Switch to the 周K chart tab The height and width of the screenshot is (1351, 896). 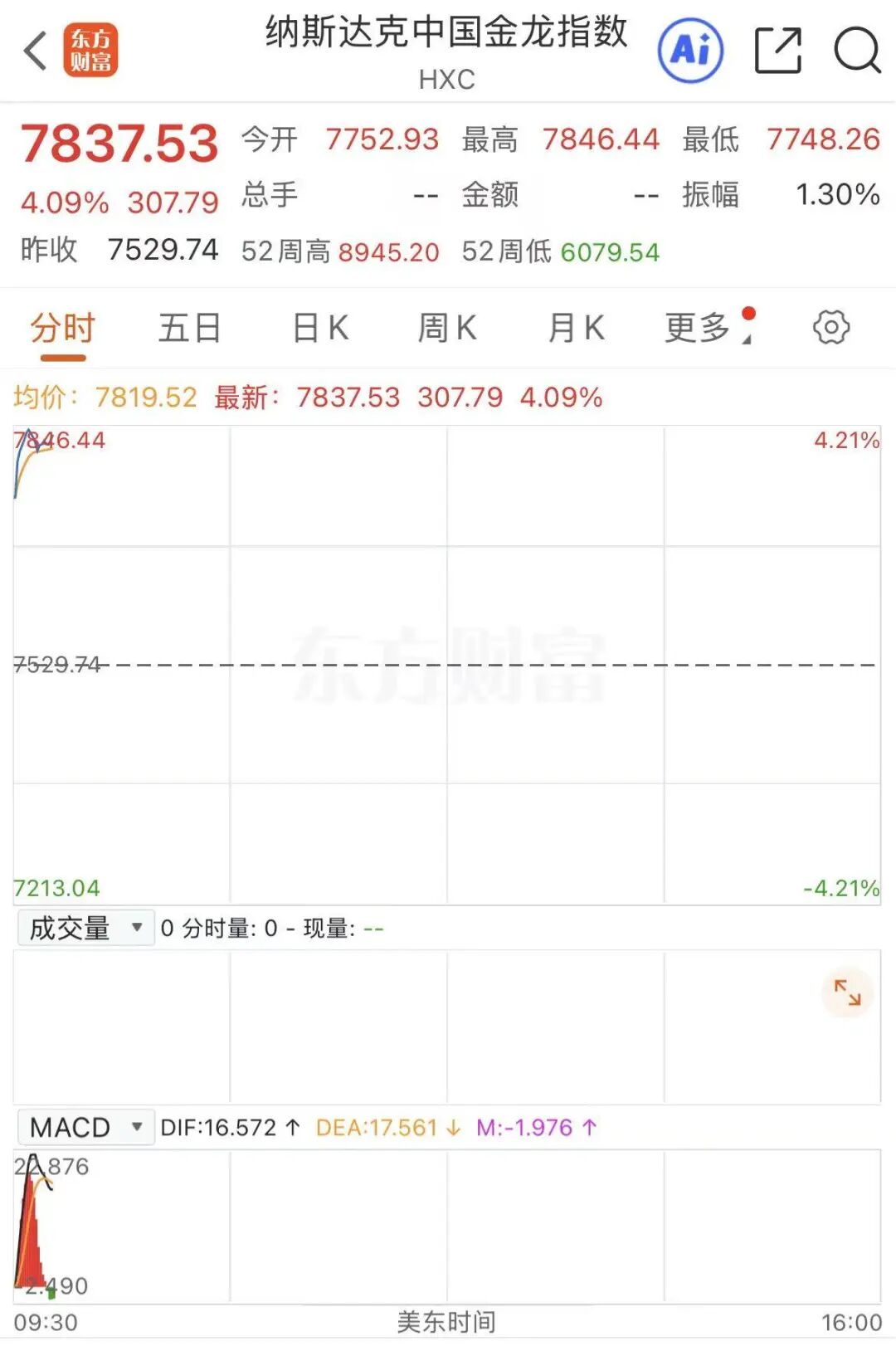pyautogui.click(x=447, y=329)
